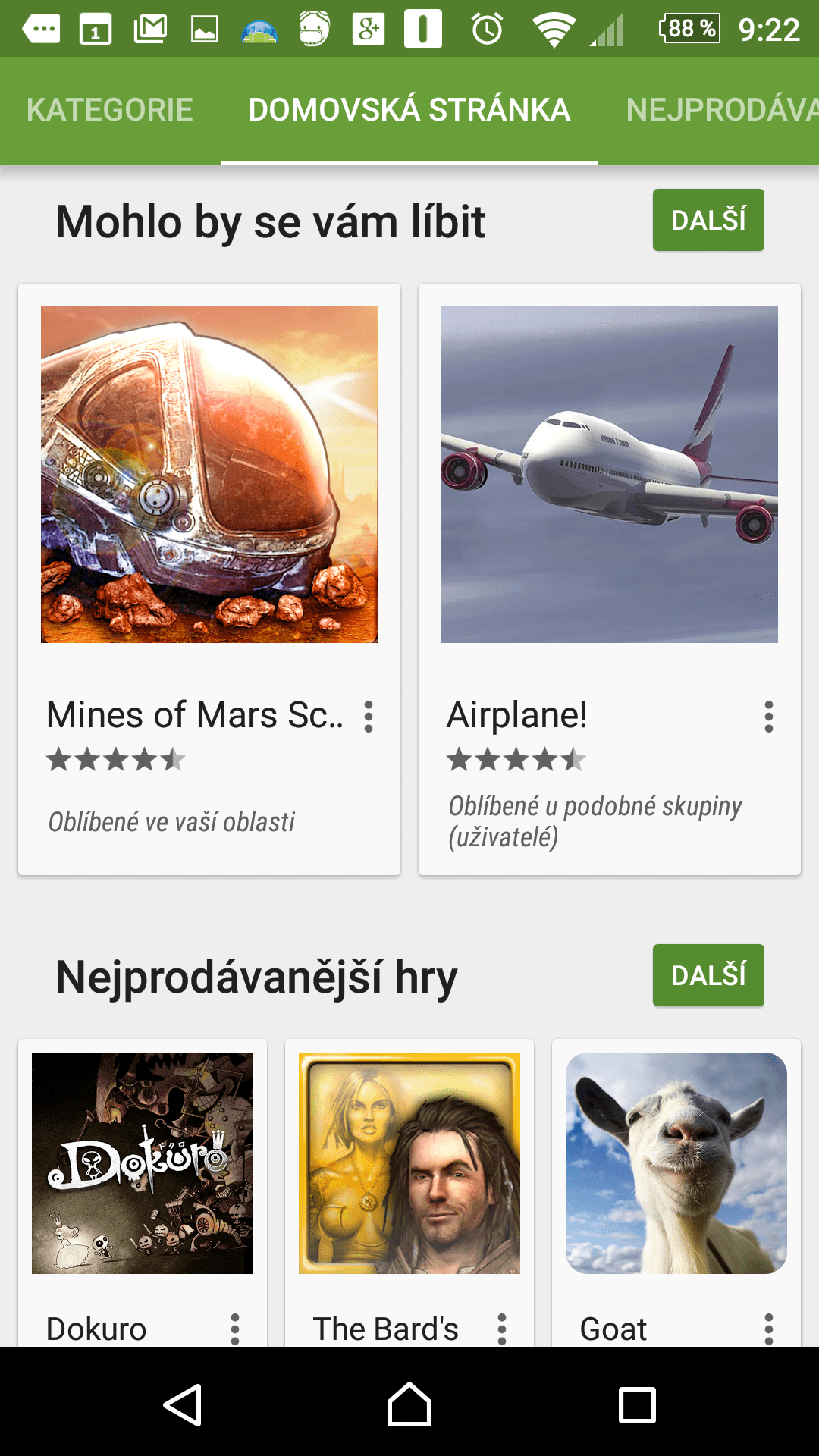Tap Další next to Nejprodávanější hry
Viewport: 819px width, 1456px height.
(708, 975)
